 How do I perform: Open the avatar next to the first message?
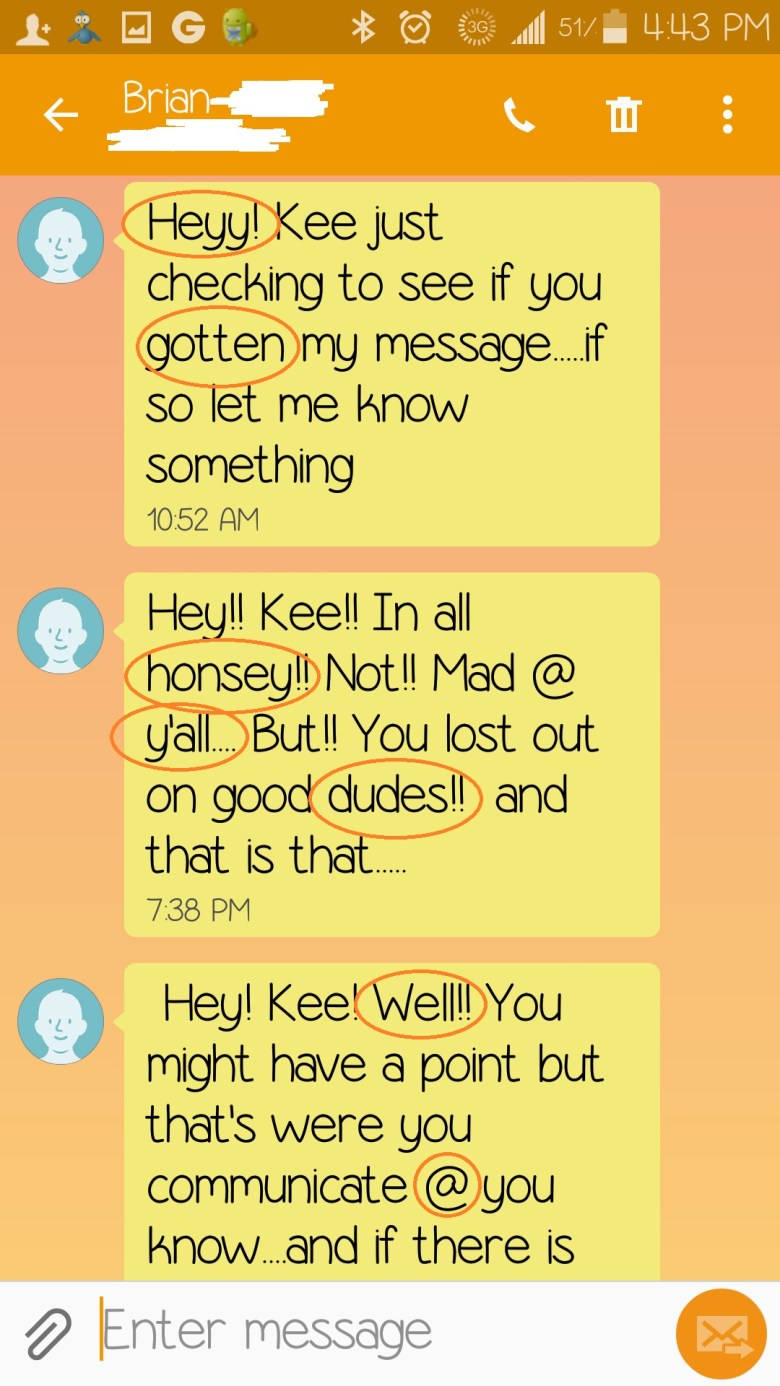[60, 240]
